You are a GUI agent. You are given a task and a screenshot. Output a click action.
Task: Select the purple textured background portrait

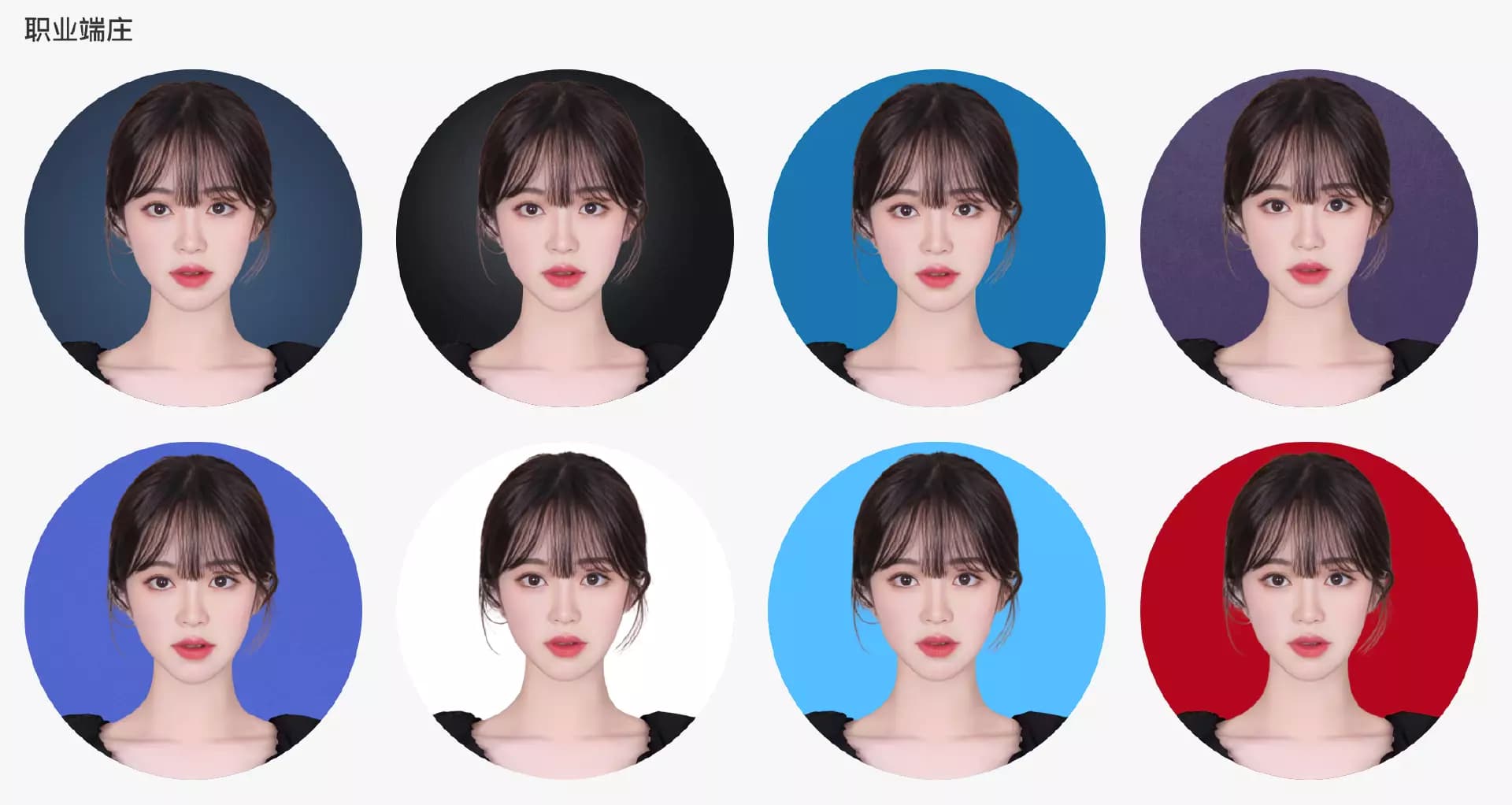(x=1309, y=238)
